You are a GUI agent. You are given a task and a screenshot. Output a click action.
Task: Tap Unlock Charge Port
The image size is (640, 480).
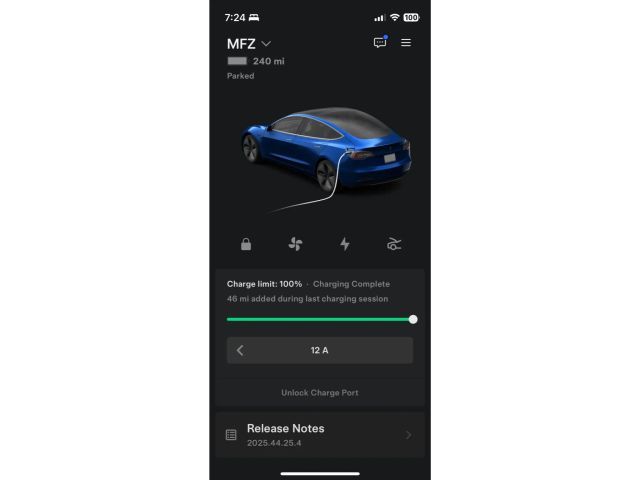point(320,393)
